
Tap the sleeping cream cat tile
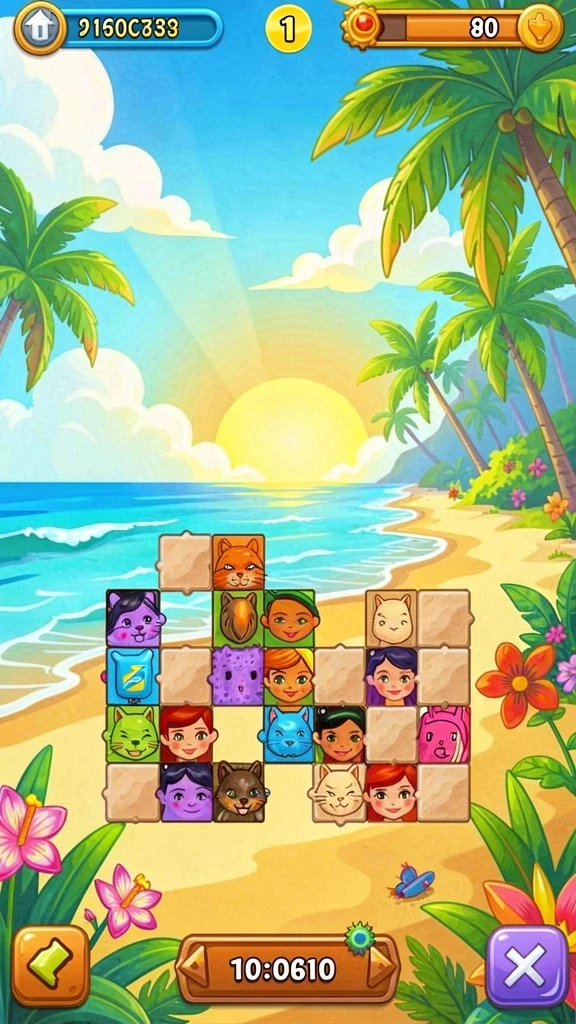tap(338, 792)
